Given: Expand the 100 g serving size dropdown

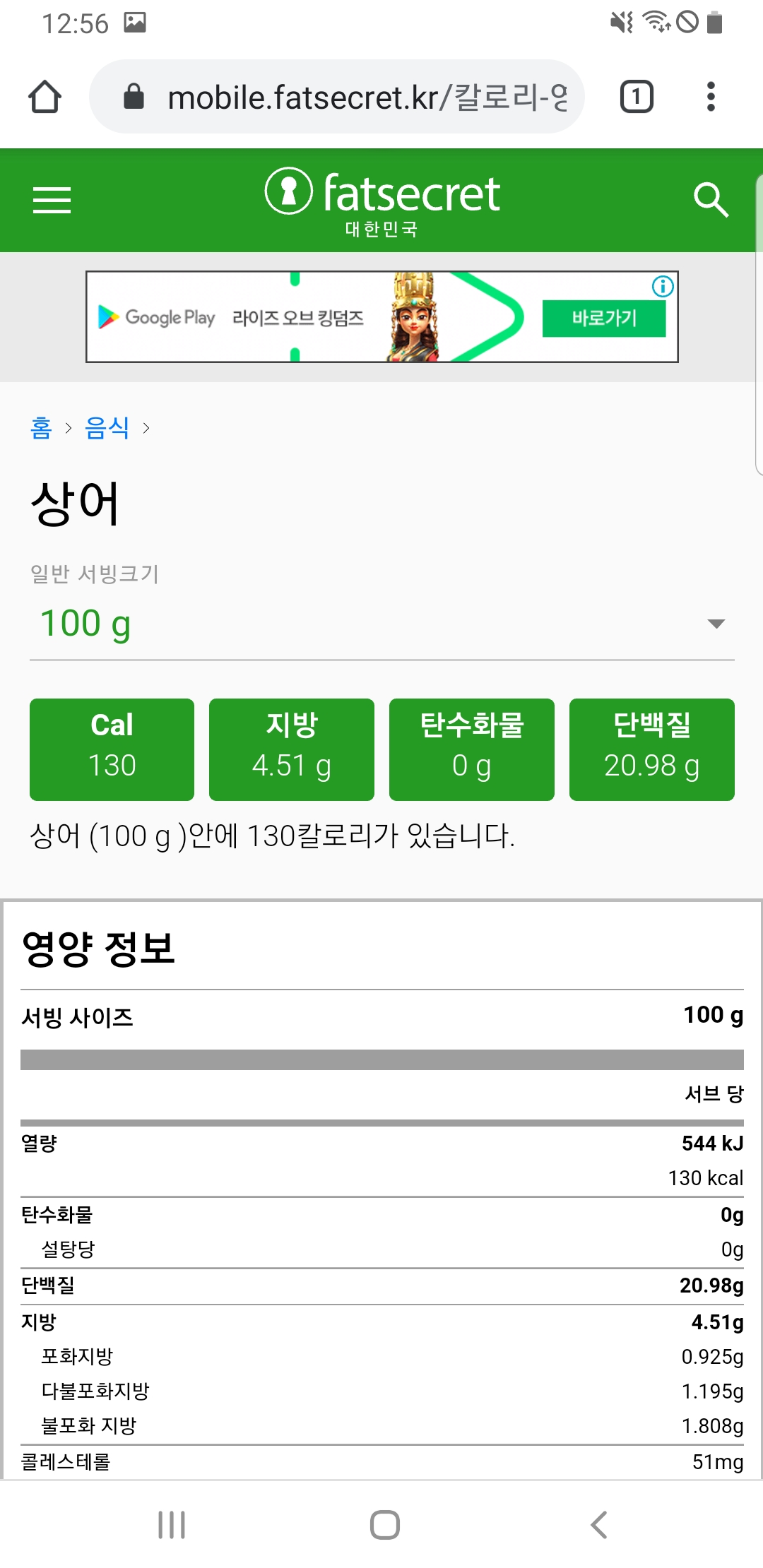Looking at the screenshot, I should click(x=382, y=624).
